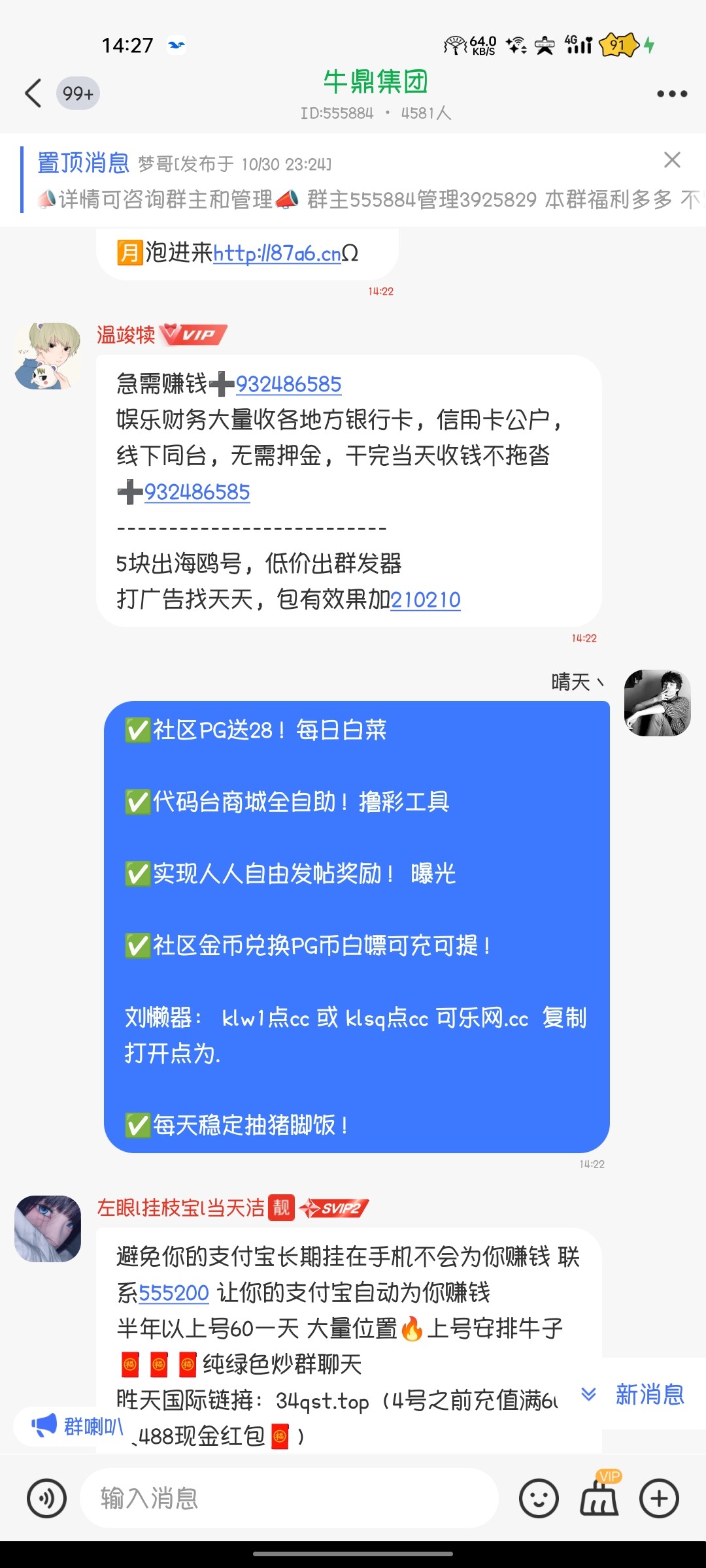Tap the group title 牛鼎集团
Viewport: 706px width, 1568px height.
[353, 82]
